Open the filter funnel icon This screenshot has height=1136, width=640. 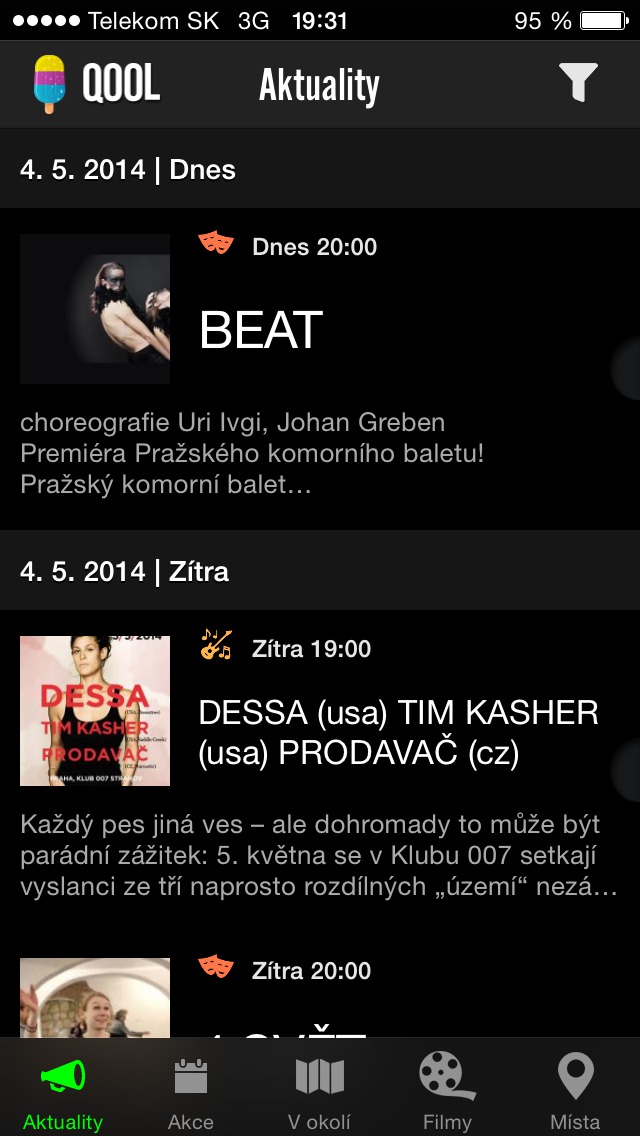[x=578, y=83]
